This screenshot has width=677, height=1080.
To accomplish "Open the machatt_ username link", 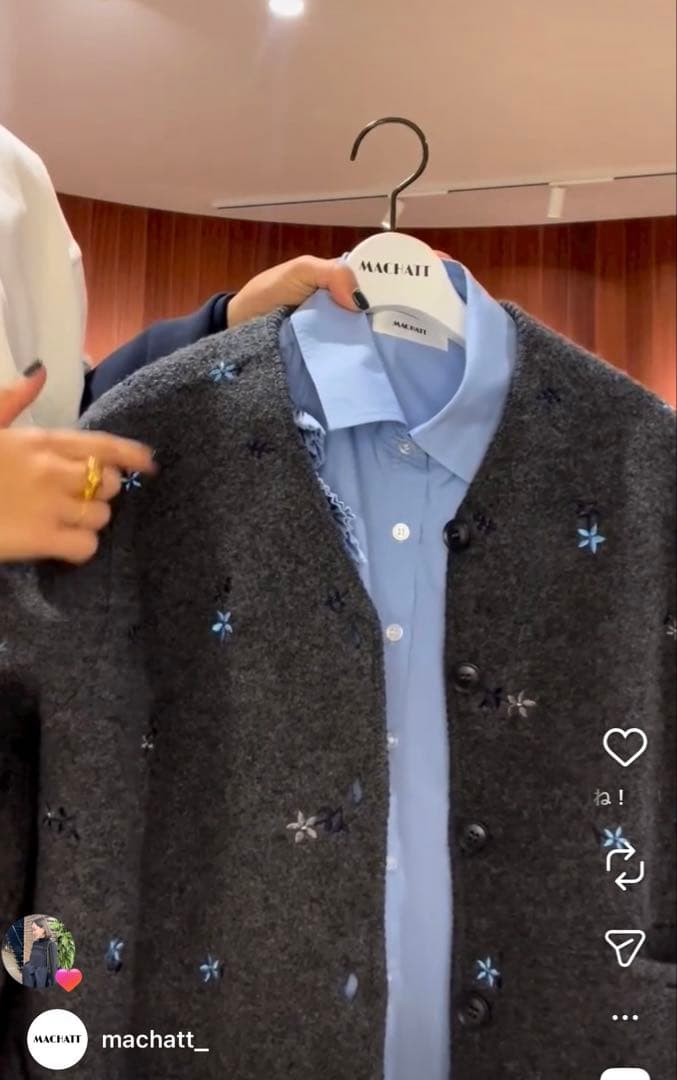I will click(x=155, y=1040).
